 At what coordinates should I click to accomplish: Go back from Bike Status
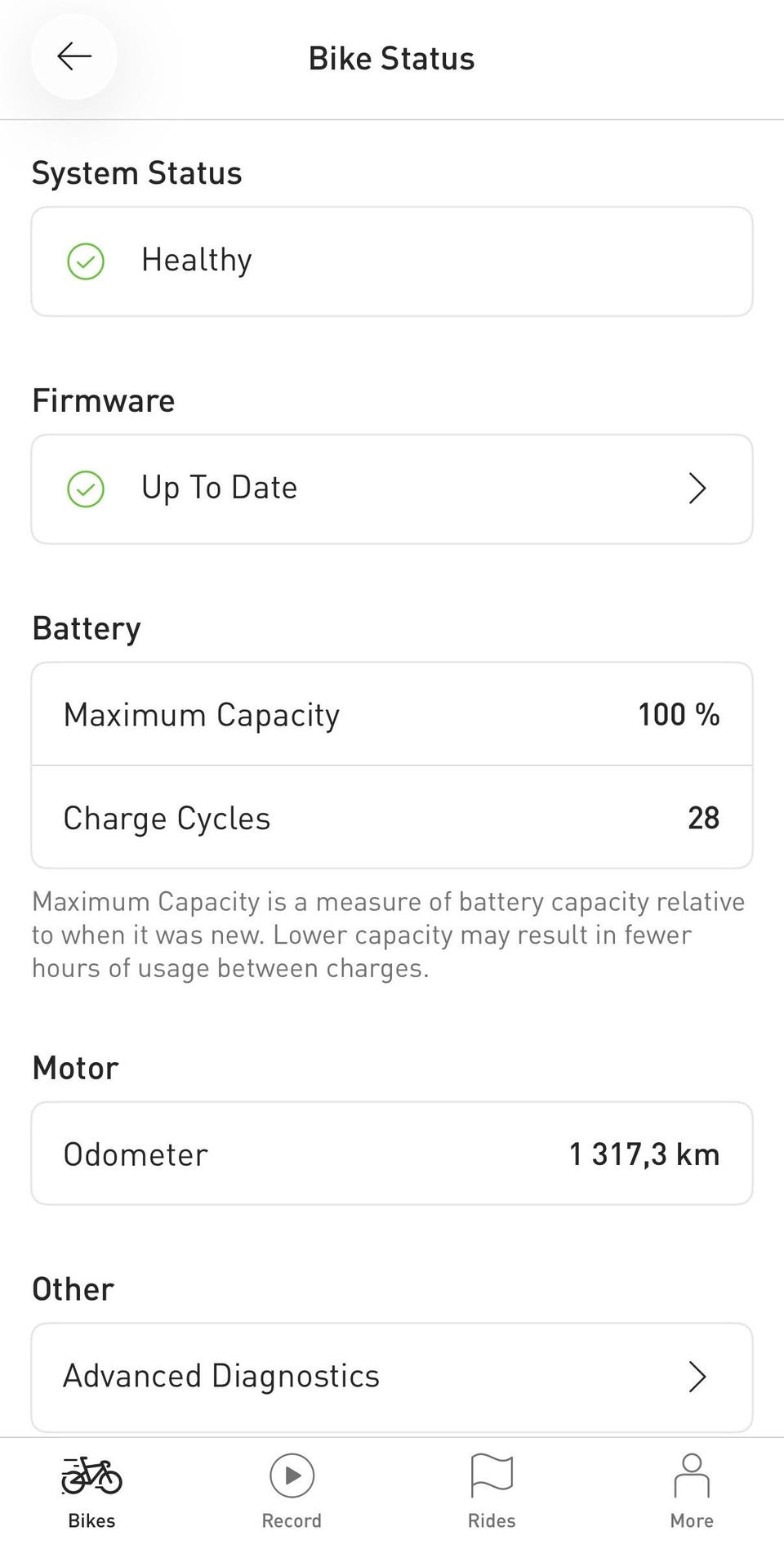(x=74, y=56)
